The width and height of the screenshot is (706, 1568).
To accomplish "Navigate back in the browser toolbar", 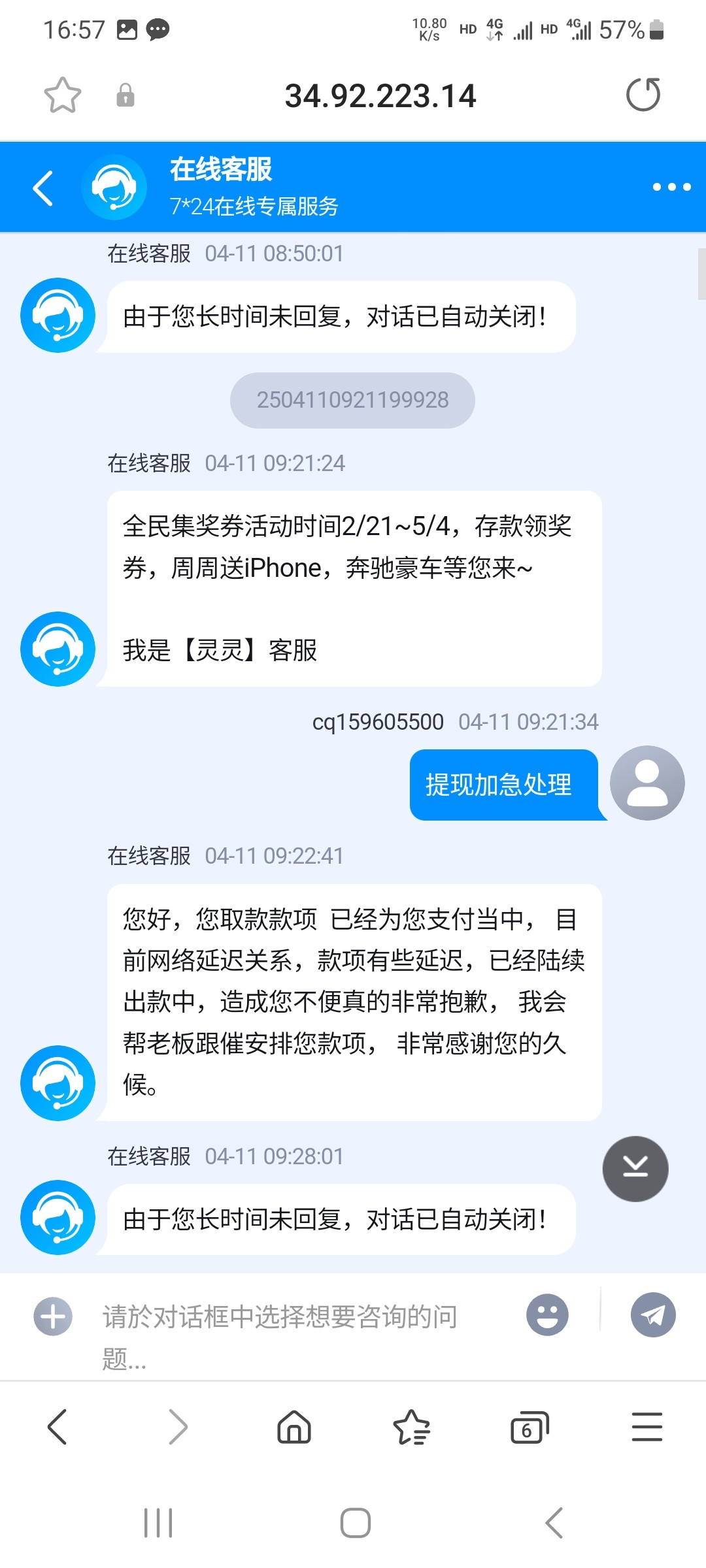I will [58, 1427].
